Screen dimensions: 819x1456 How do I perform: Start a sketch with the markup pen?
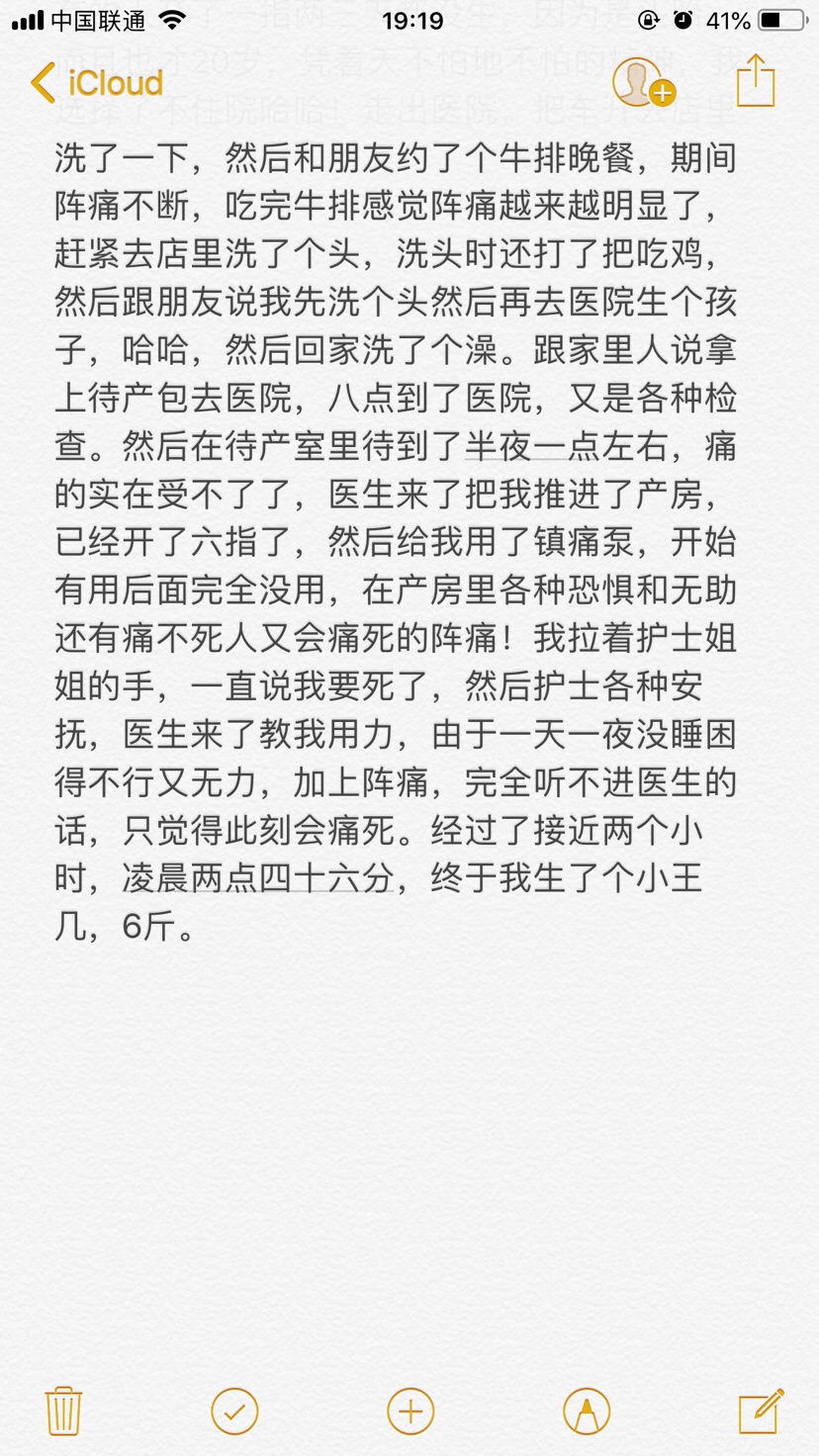[x=586, y=1410]
